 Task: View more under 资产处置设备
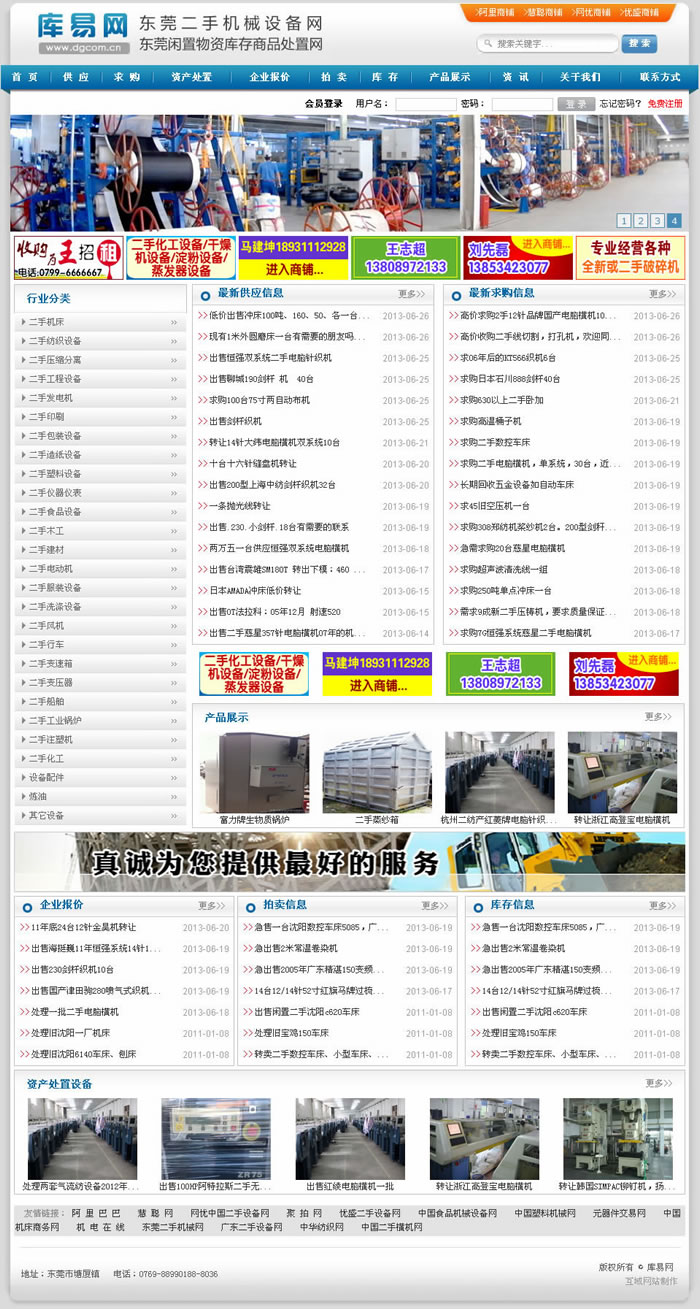click(658, 1083)
